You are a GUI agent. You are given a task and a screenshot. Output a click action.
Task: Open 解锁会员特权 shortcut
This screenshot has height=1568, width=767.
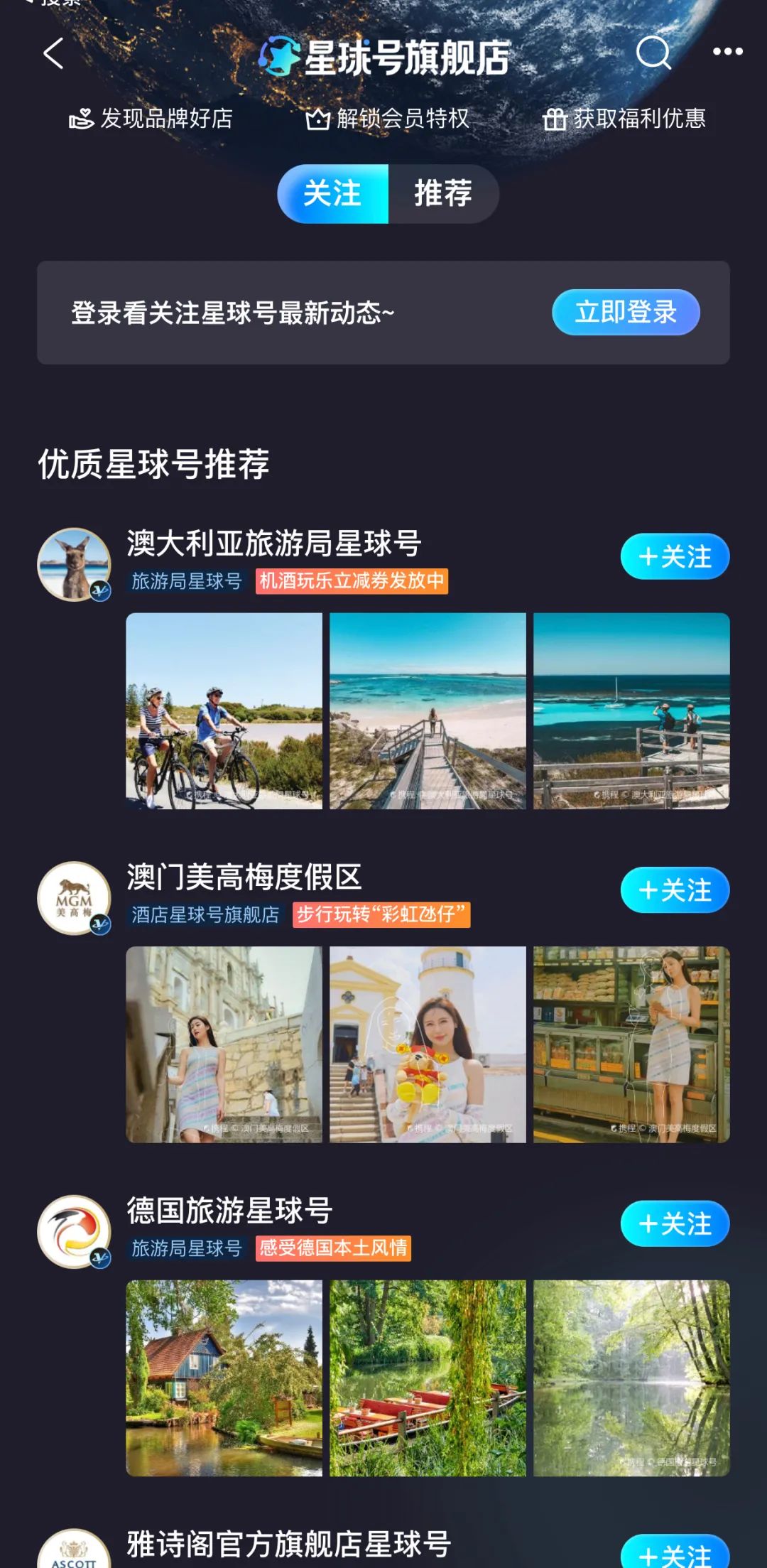[388, 119]
